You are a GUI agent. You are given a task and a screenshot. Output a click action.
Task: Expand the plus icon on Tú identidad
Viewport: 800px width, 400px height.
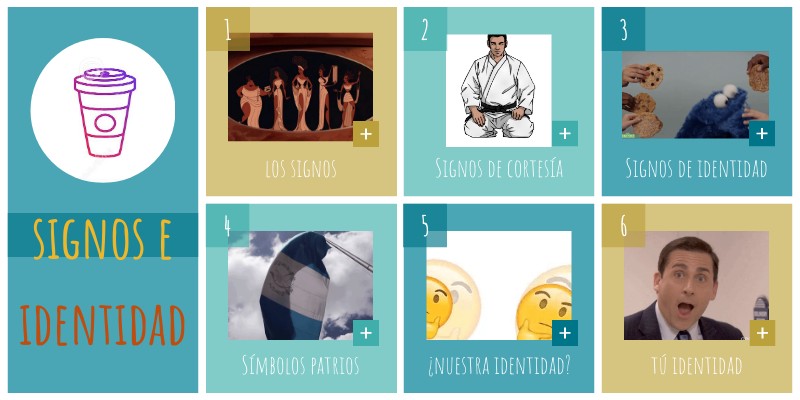tap(762, 333)
